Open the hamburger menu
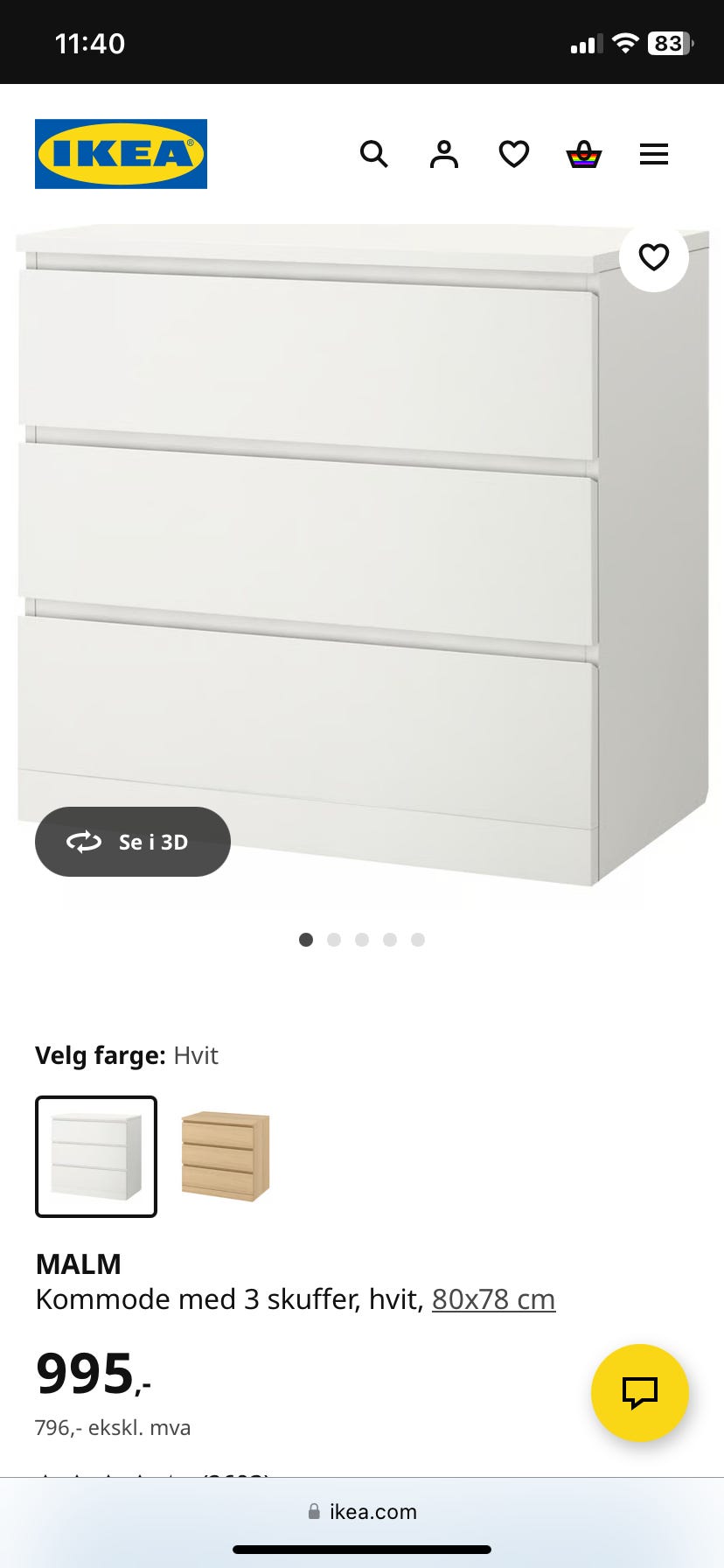Screen dimensions: 724x1568 pos(654,155)
